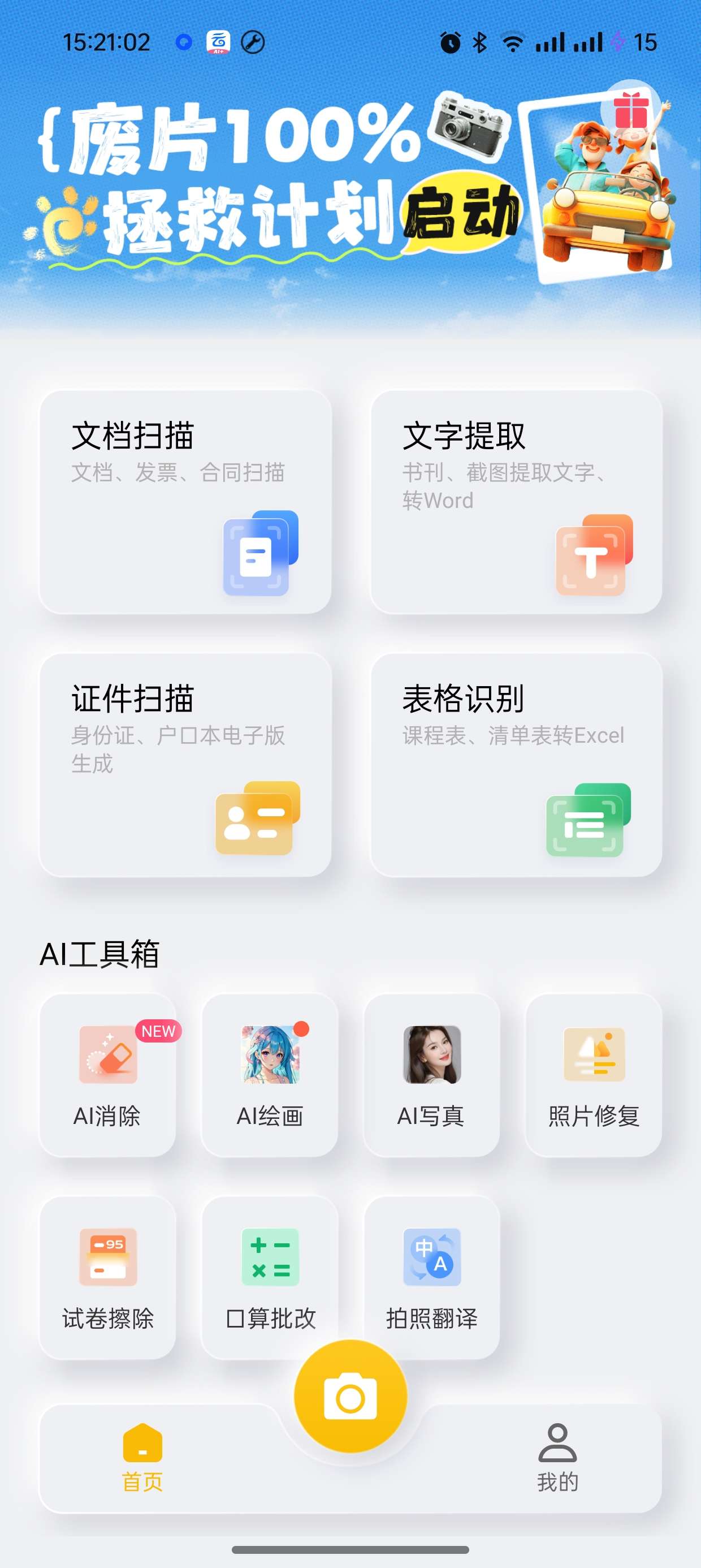Switch to the 我的 profile tab
Image resolution: width=701 pixels, height=1568 pixels.
pyautogui.click(x=557, y=1458)
